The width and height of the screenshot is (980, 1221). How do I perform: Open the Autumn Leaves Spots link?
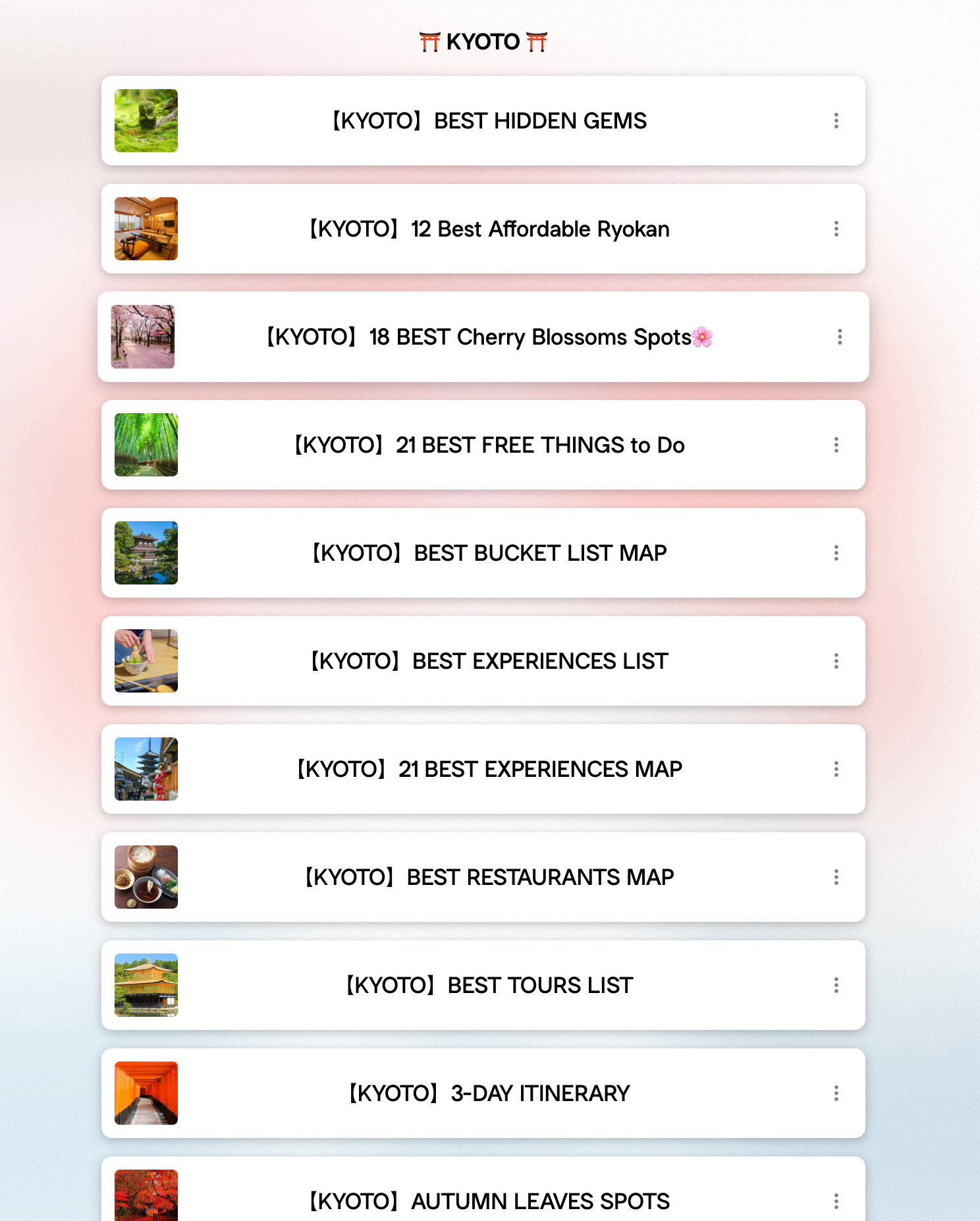click(x=489, y=1201)
